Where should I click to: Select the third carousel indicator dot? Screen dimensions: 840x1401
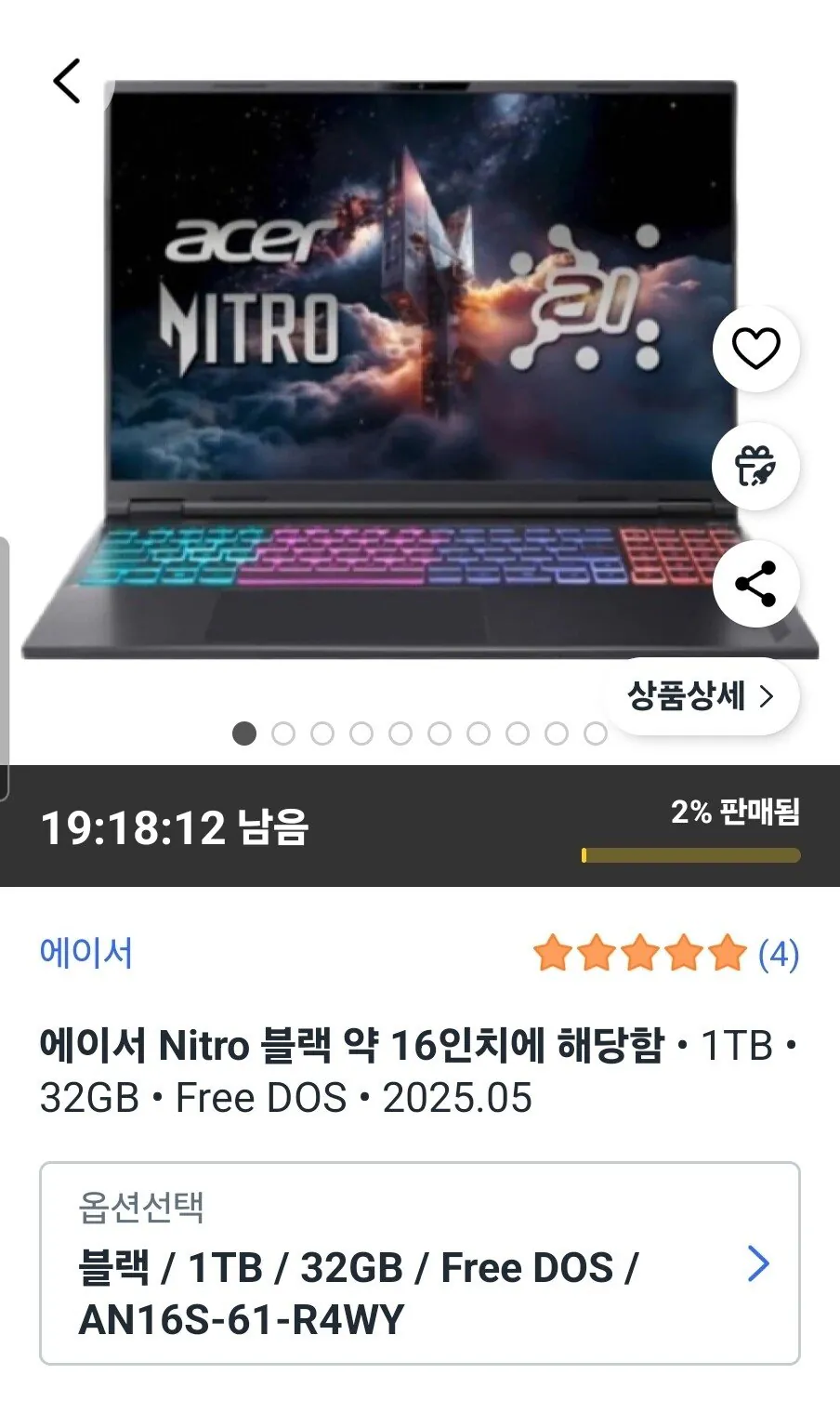point(323,734)
